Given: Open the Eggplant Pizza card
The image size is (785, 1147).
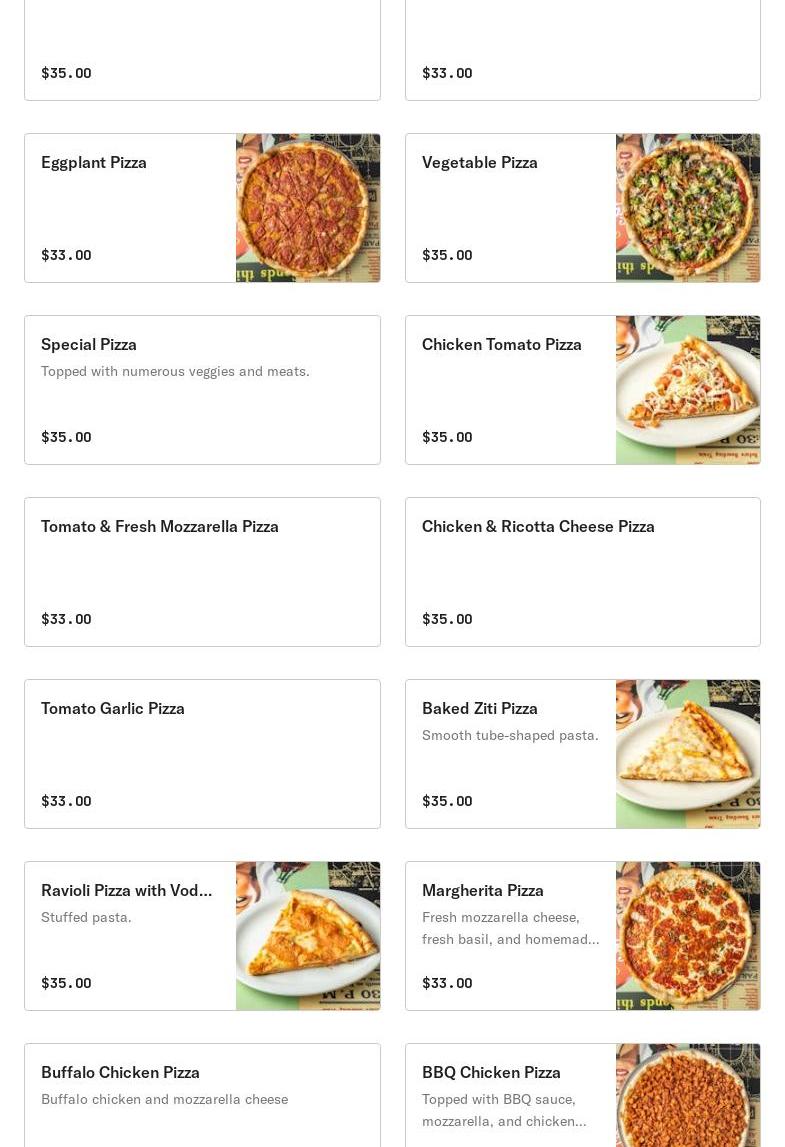Looking at the screenshot, I should click(202, 208).
